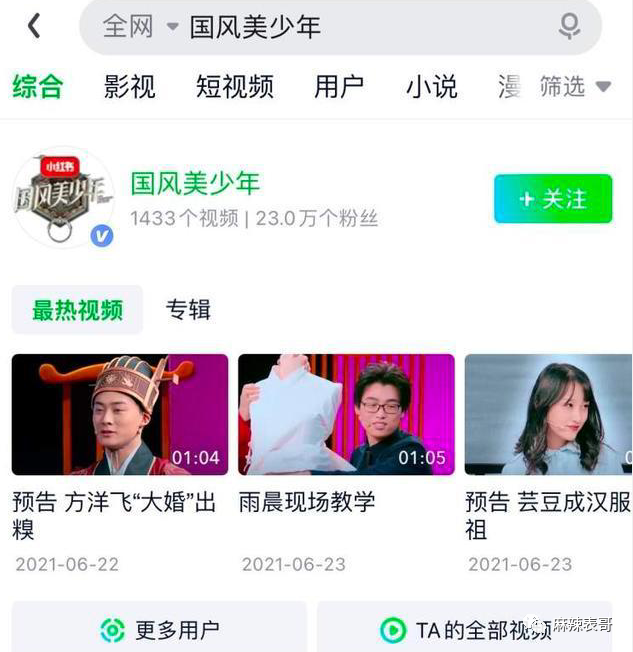Viewport: 633px width, 652px height.
Task: Play the video 预告 芸豆成汉服祖
Action: tap(548, 415)
